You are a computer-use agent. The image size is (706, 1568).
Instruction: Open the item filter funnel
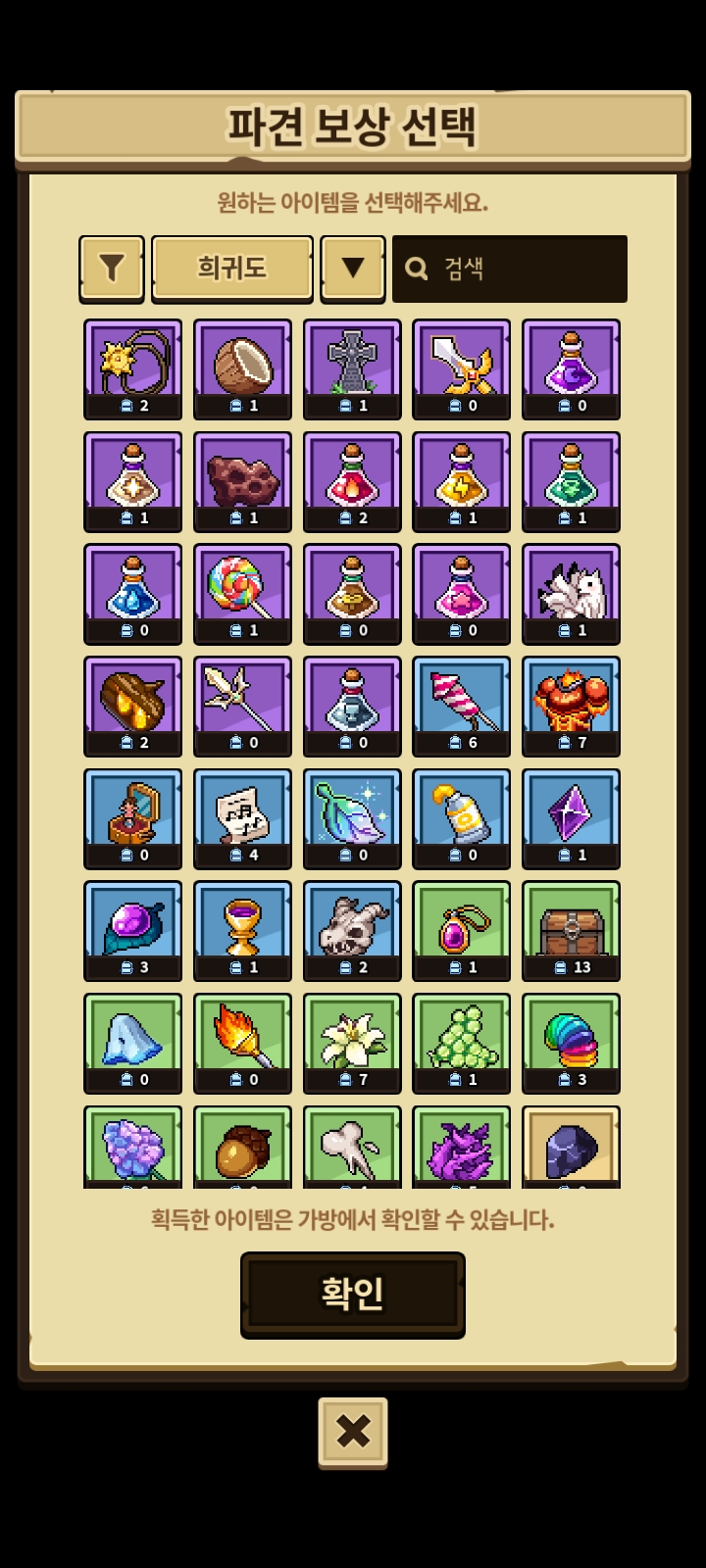tap(112, 268)
